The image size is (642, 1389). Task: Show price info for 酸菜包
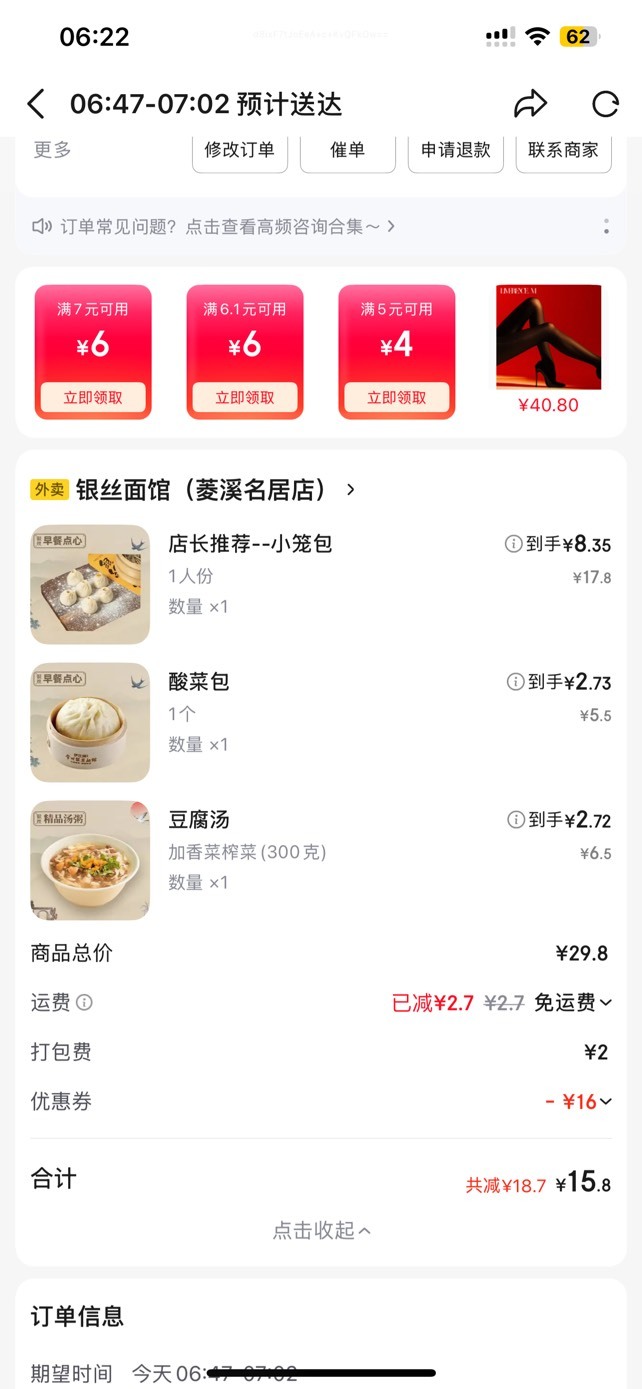click(516, 682)
